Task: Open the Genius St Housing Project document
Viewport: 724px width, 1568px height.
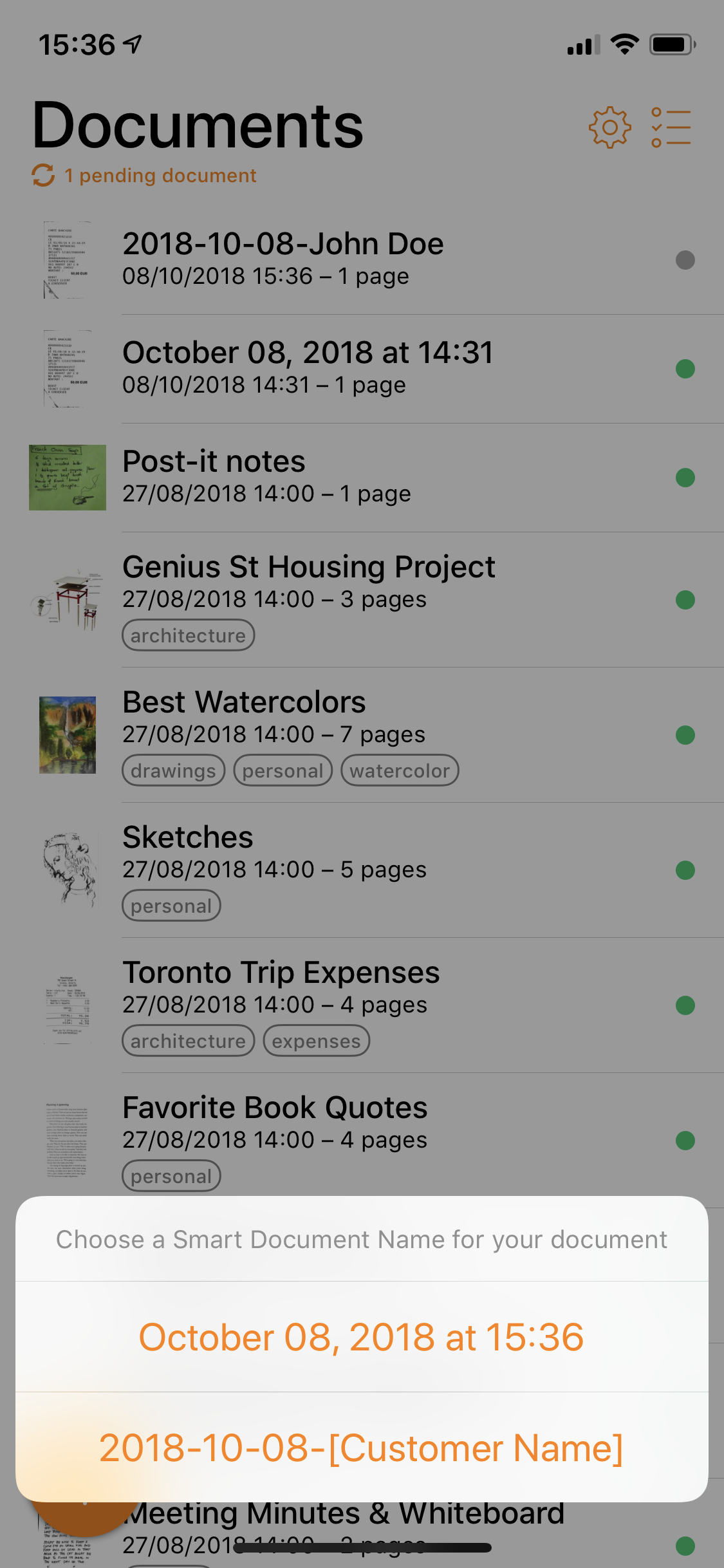Action: tap(362, 600)
